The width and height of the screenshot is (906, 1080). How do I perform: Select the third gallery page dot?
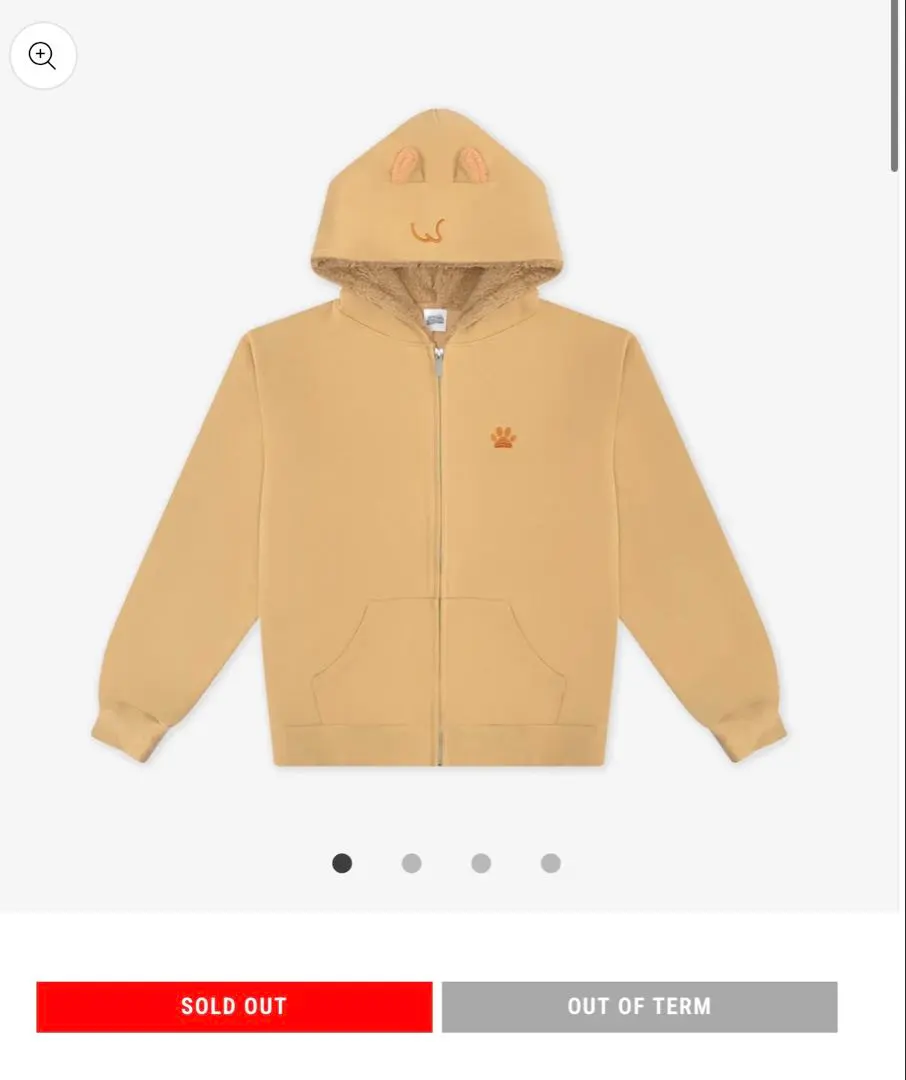tap(481, 863)
